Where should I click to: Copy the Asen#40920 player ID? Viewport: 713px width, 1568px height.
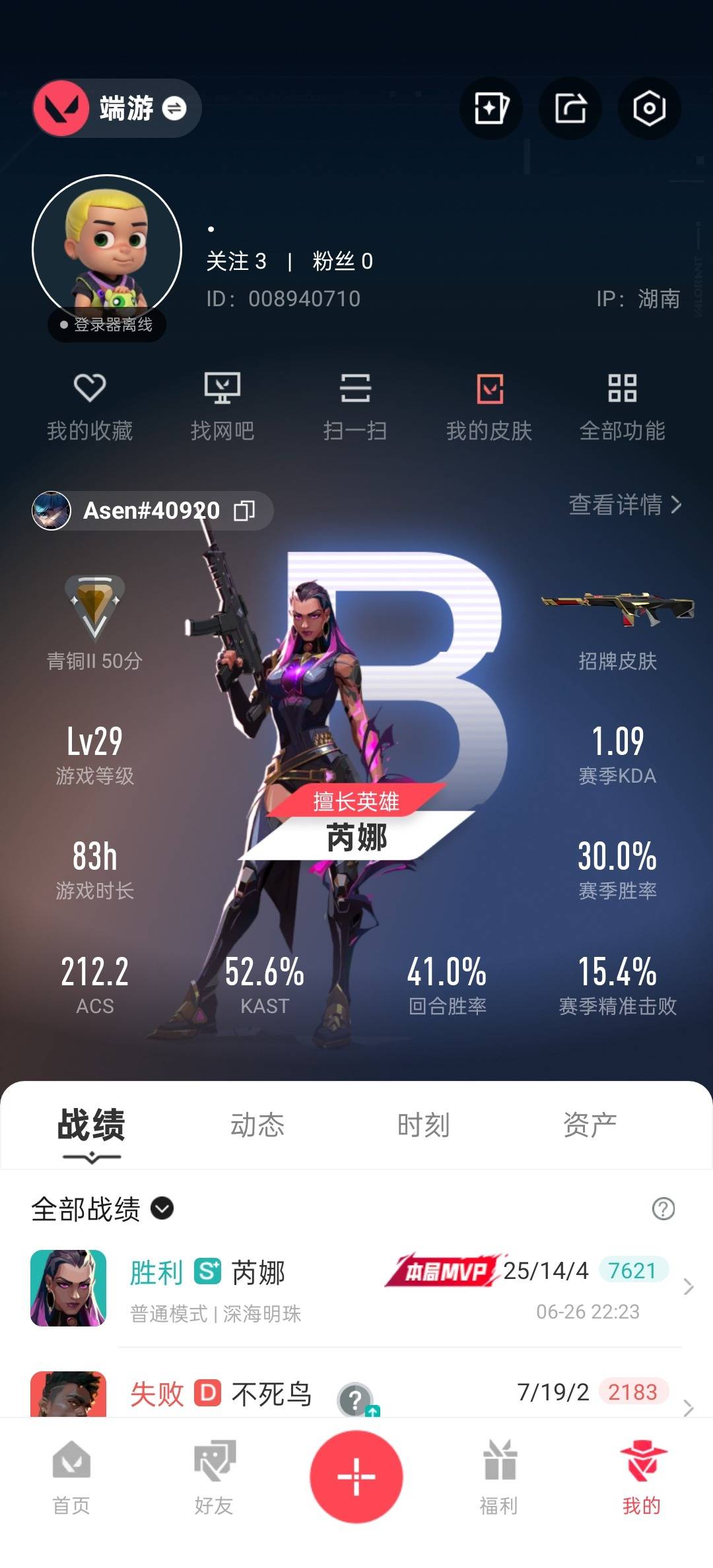[244, 510]
